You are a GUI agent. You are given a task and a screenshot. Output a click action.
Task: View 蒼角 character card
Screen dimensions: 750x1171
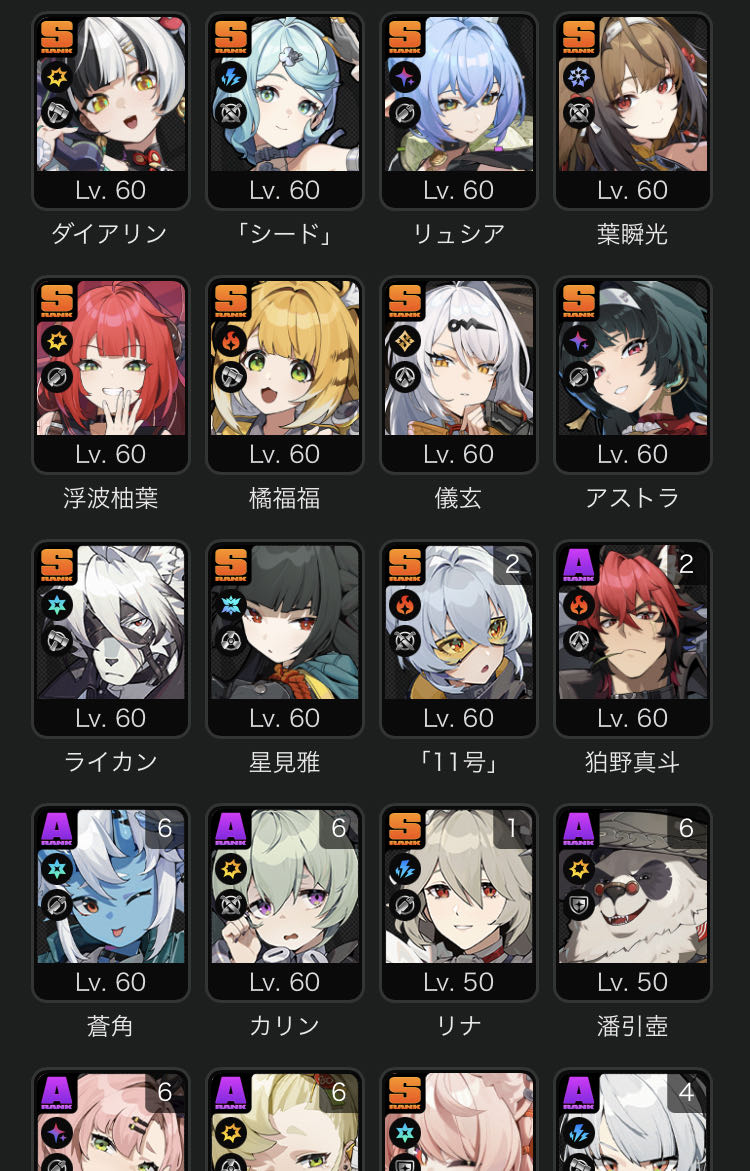coord(111,902)
